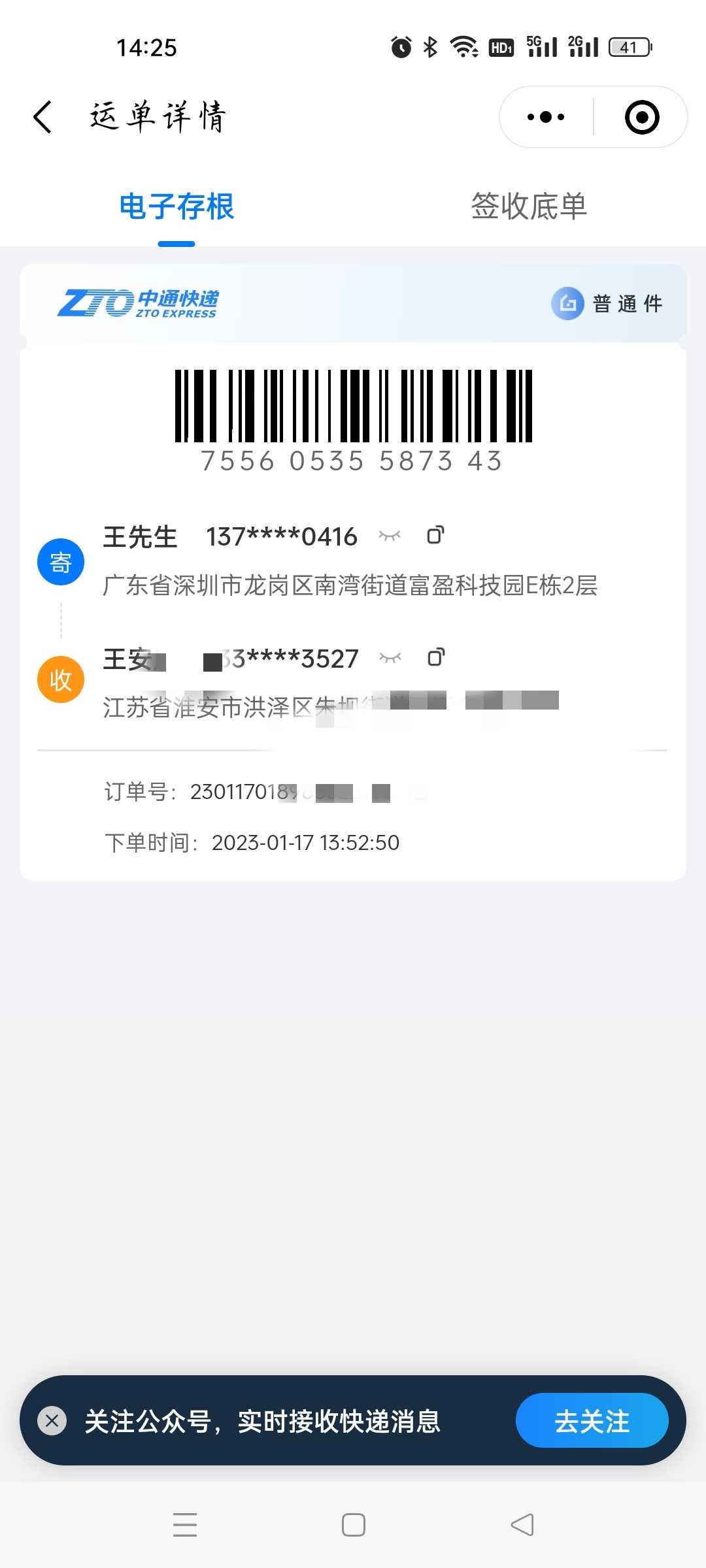The image size is (706, 1568).
Task: Dismiss the follow official account banner
Action: pyautogui.click(x=52, y=1420)
